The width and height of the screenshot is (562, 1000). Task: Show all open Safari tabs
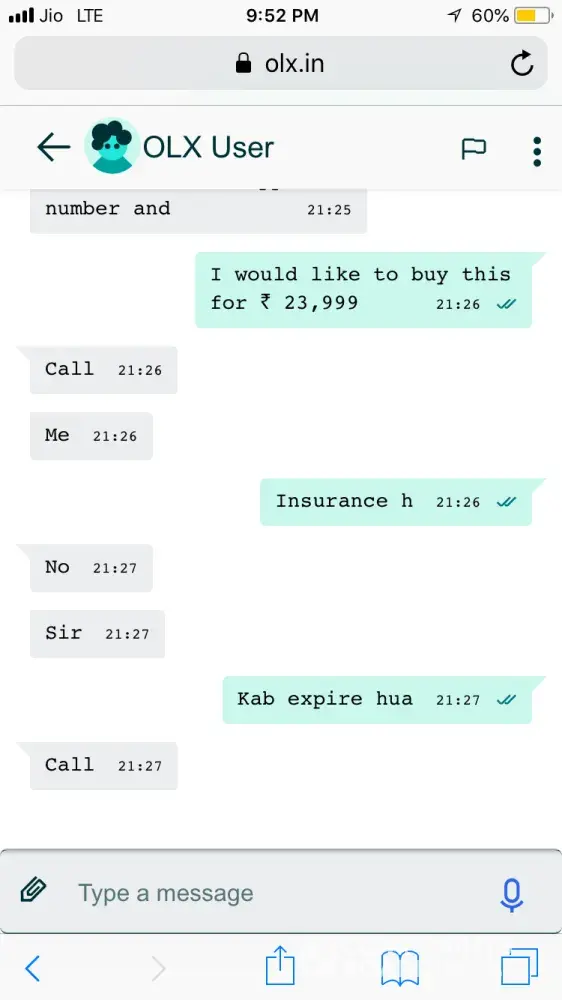pyautogui.click(x=519, y=967)
